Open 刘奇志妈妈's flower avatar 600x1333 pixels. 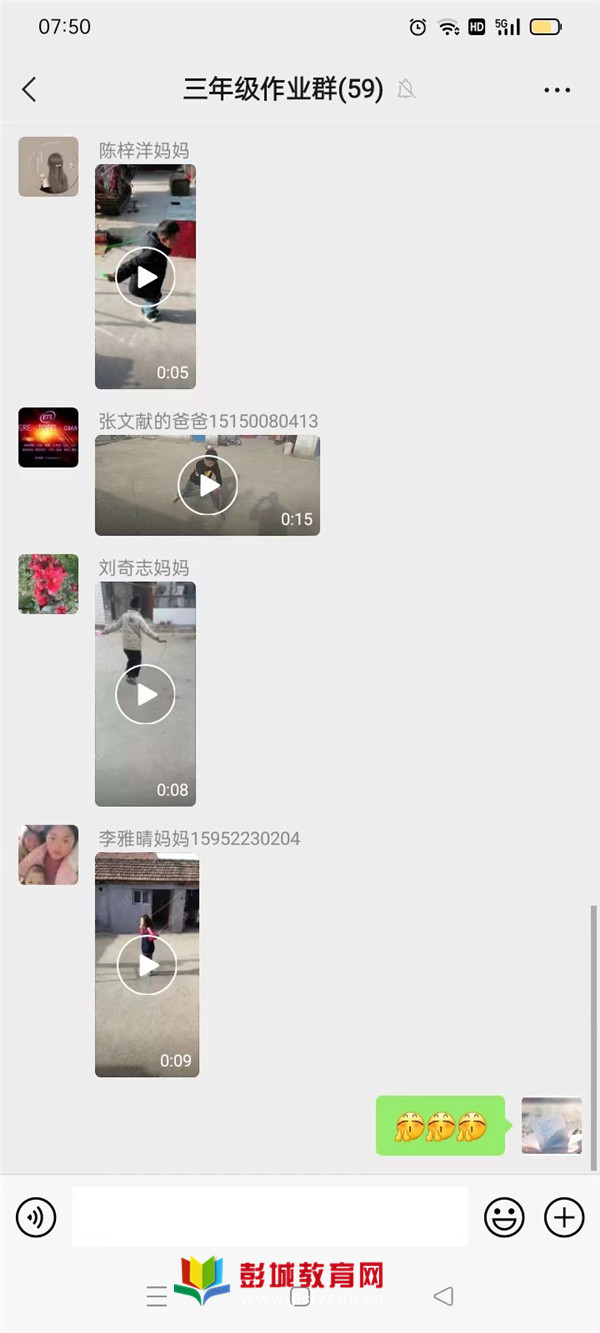click(48, 584)
